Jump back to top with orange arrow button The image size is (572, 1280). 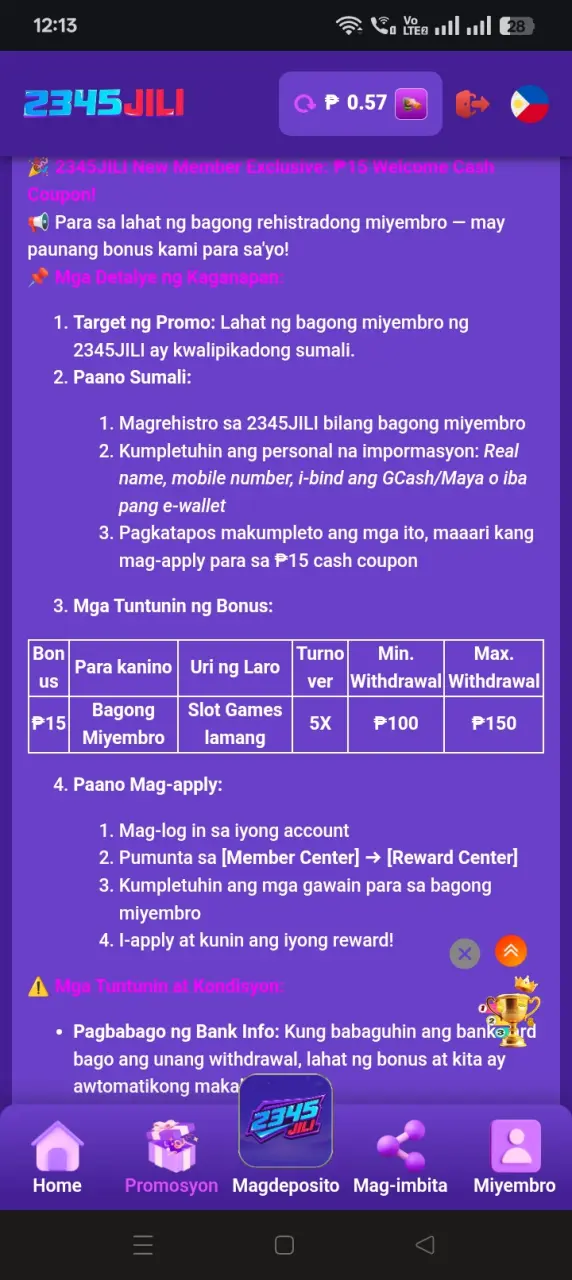pyautogui.click(x=511, y=951)
